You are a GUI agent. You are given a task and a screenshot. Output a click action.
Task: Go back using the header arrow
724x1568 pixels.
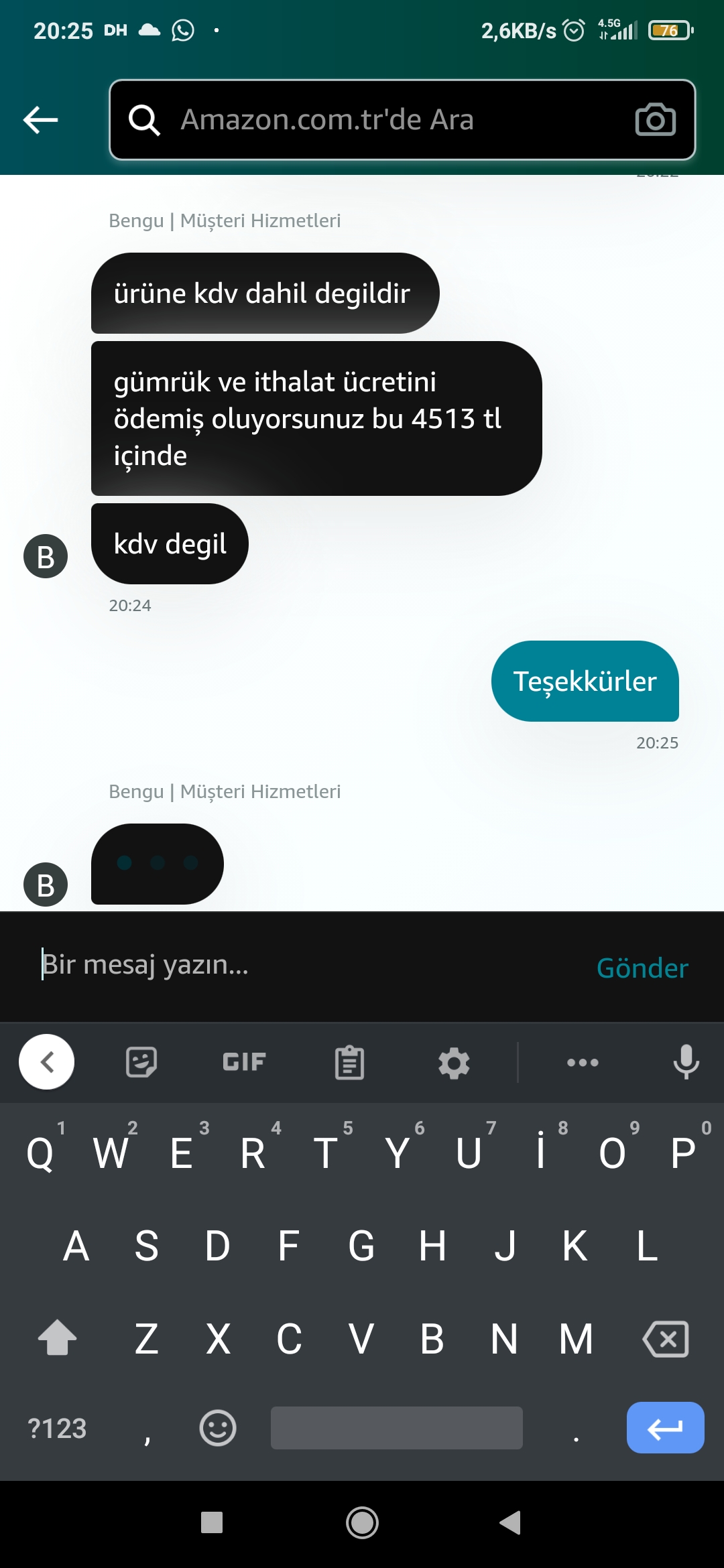click(41, 120)
